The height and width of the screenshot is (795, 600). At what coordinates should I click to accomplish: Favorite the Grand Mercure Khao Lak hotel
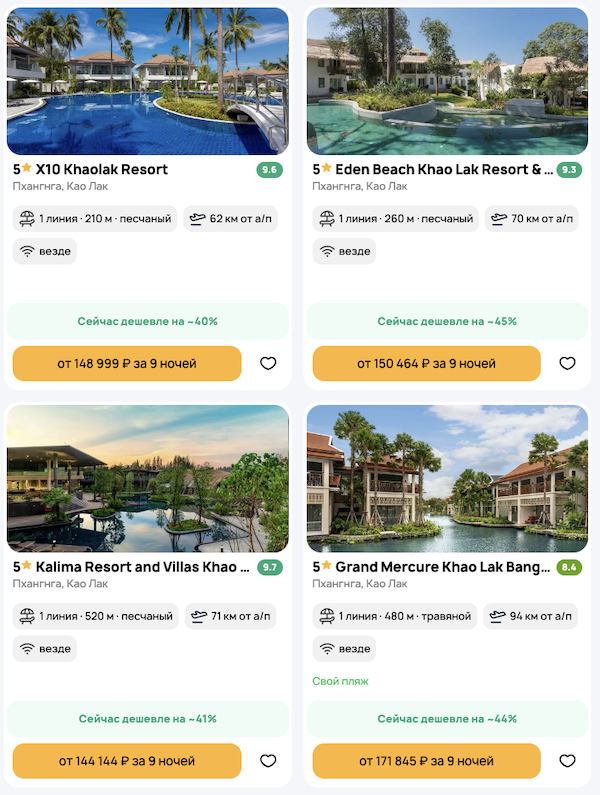pos(567,761)
